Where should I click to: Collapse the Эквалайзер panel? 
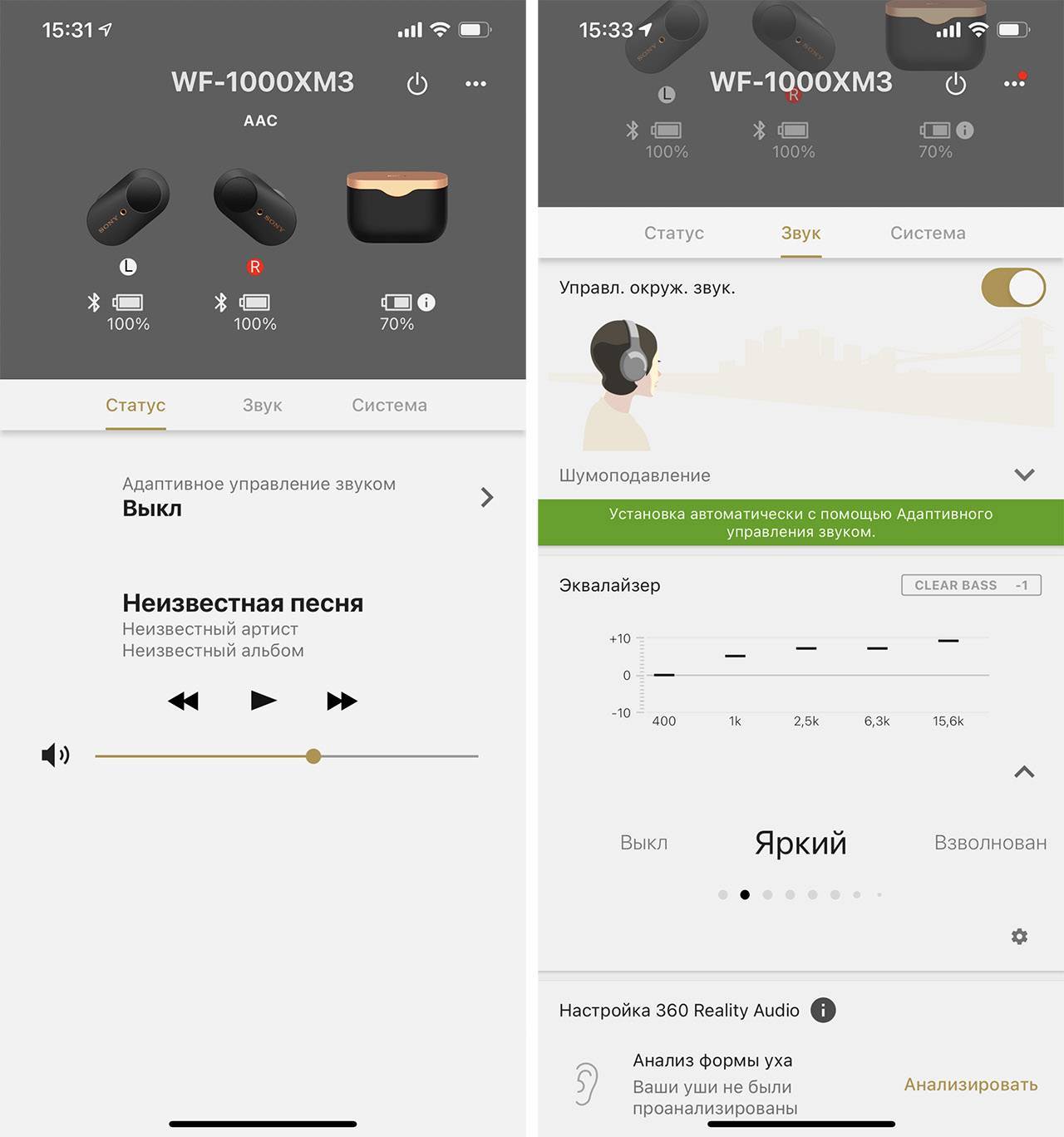point(1024,772)
